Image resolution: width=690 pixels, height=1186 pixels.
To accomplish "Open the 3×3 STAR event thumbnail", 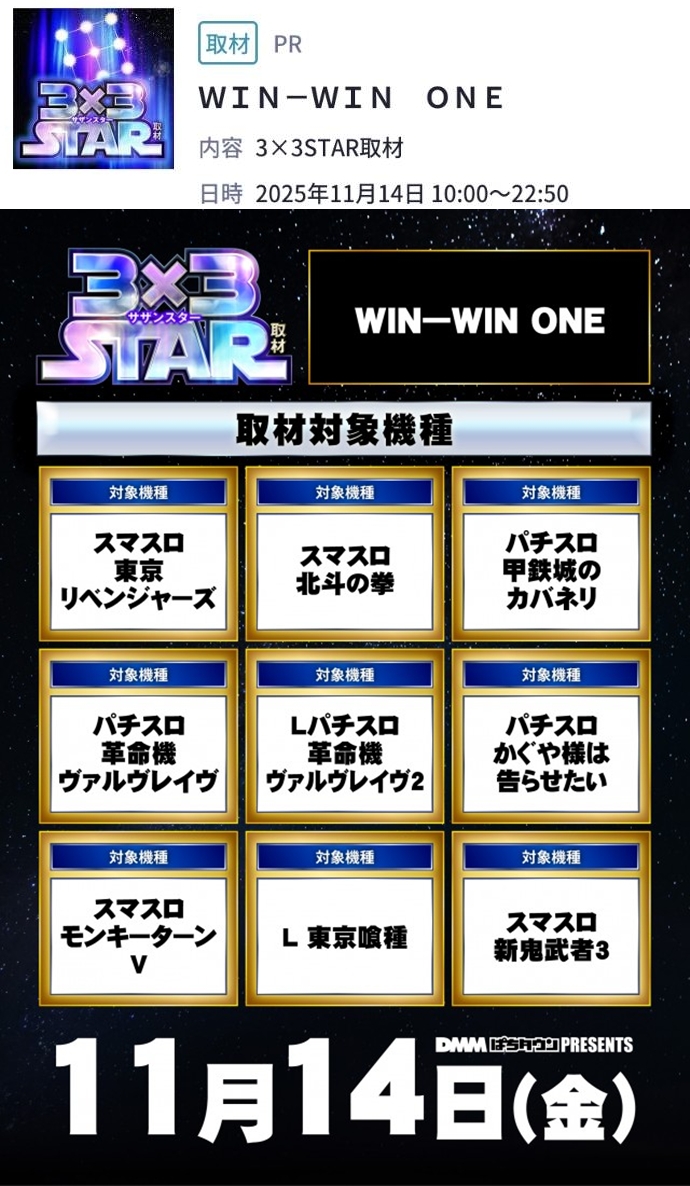I will 93,89.
